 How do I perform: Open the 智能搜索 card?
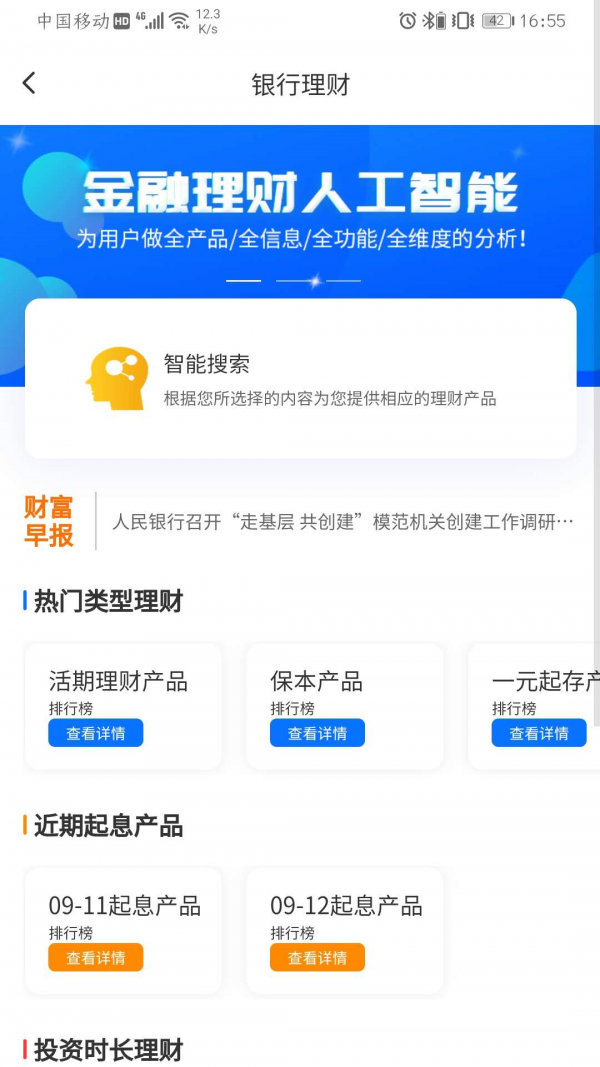[x=300, y=379]
